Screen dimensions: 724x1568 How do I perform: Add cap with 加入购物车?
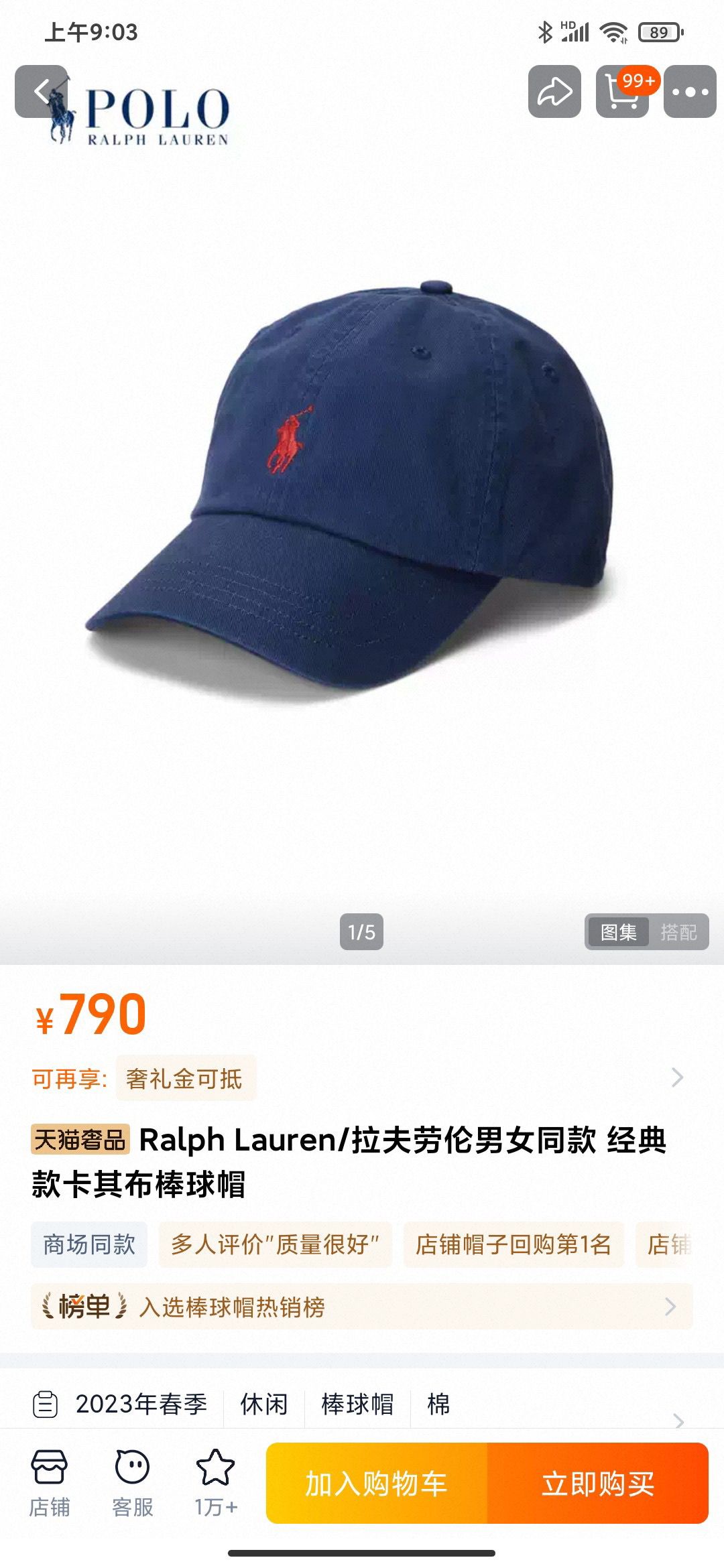tap(377, 1484)
